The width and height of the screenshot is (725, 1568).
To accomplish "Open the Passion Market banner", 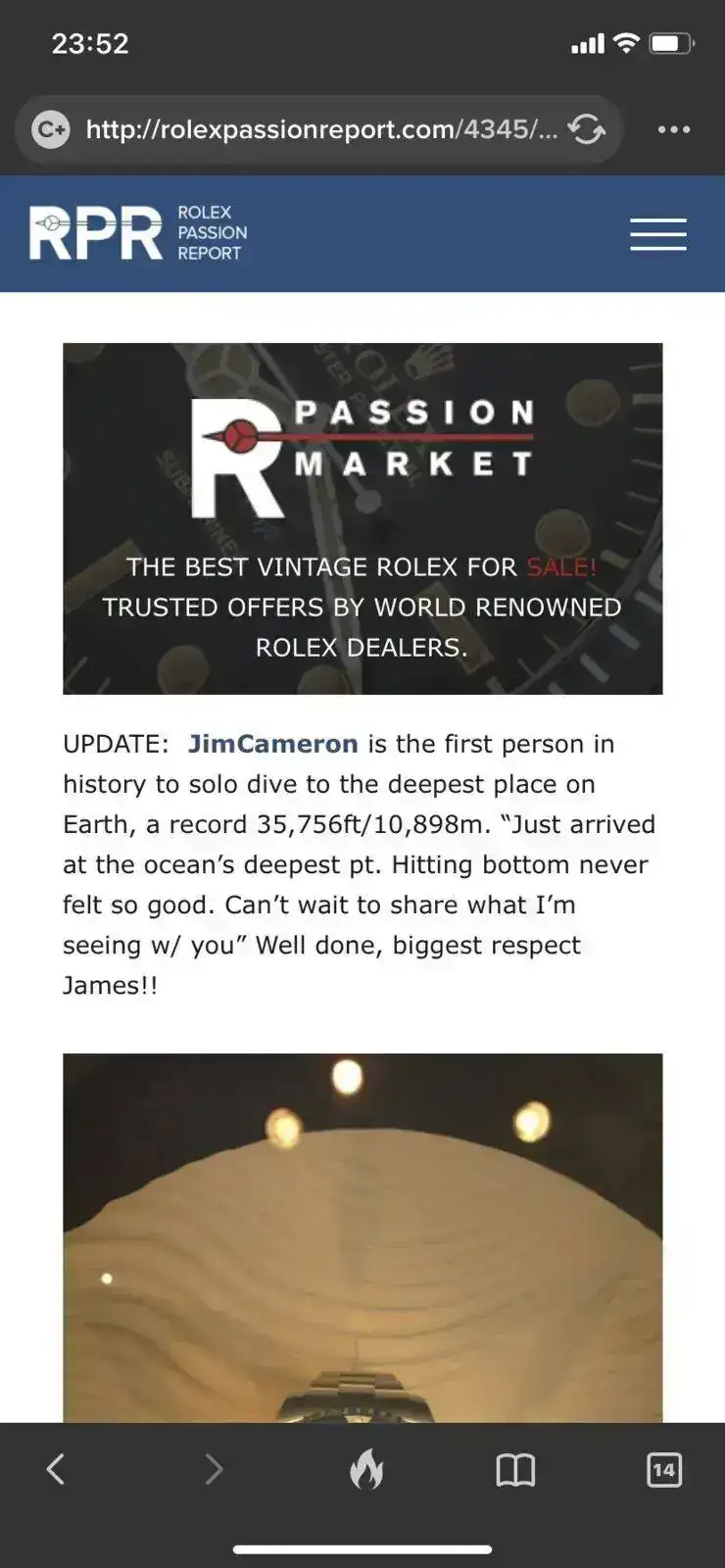I will 362,518.
